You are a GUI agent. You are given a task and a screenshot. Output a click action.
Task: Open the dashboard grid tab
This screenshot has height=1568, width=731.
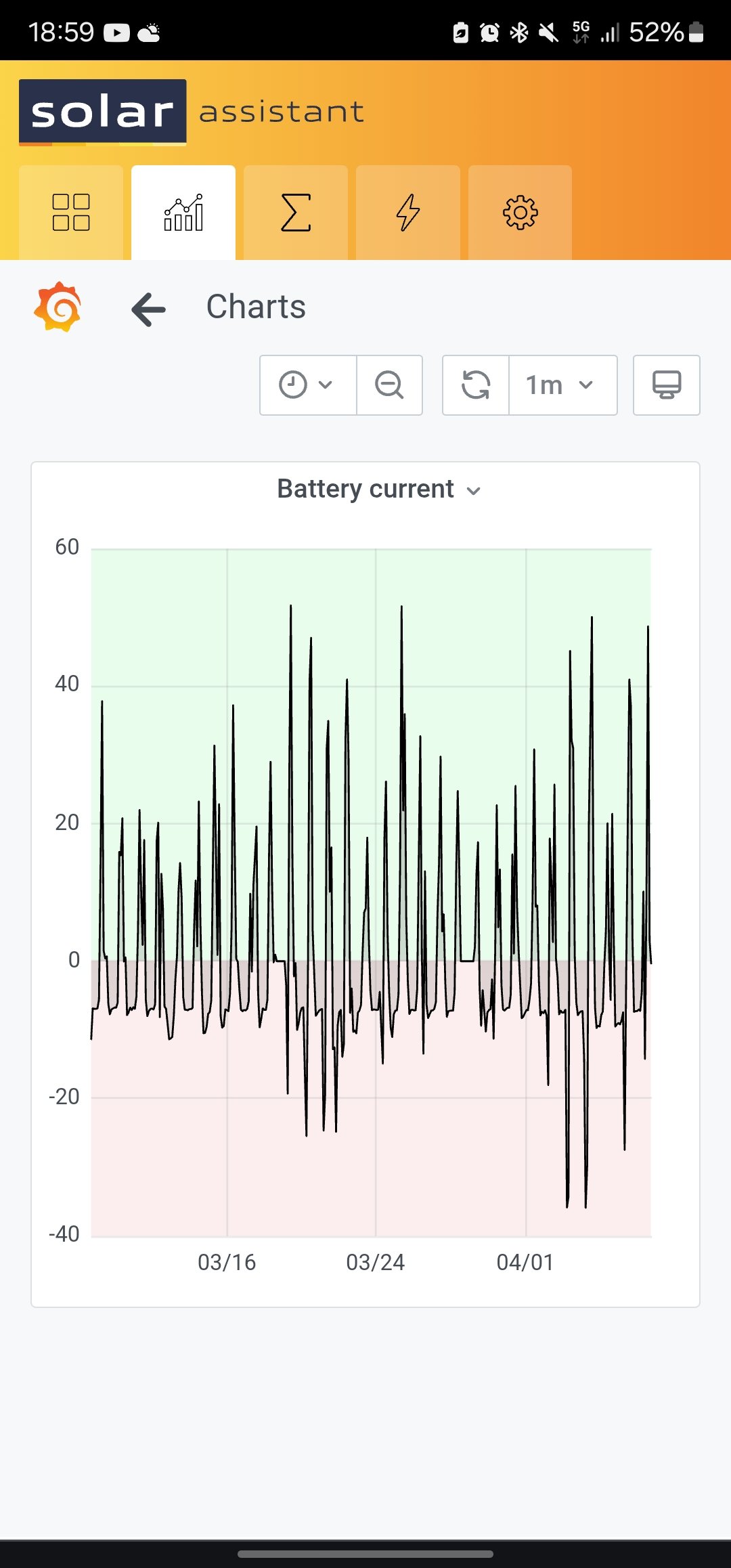coord(71,213)
